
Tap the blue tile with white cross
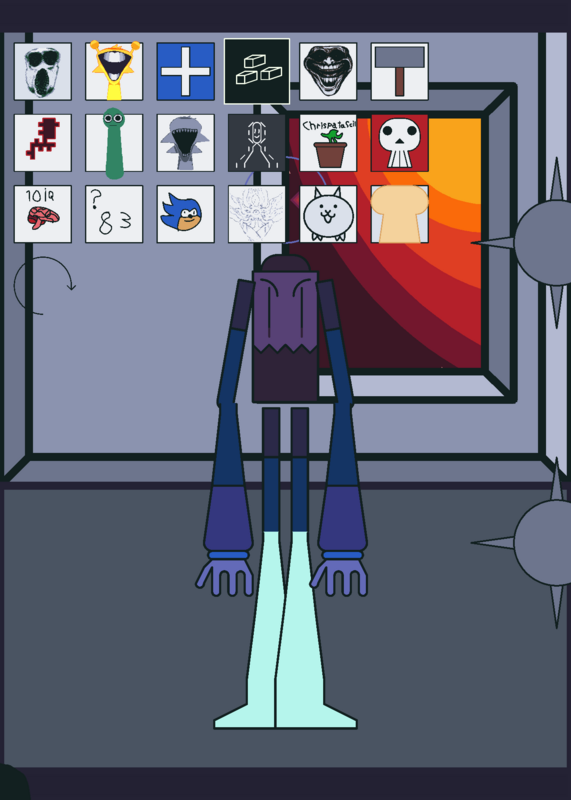click(186, 71)
